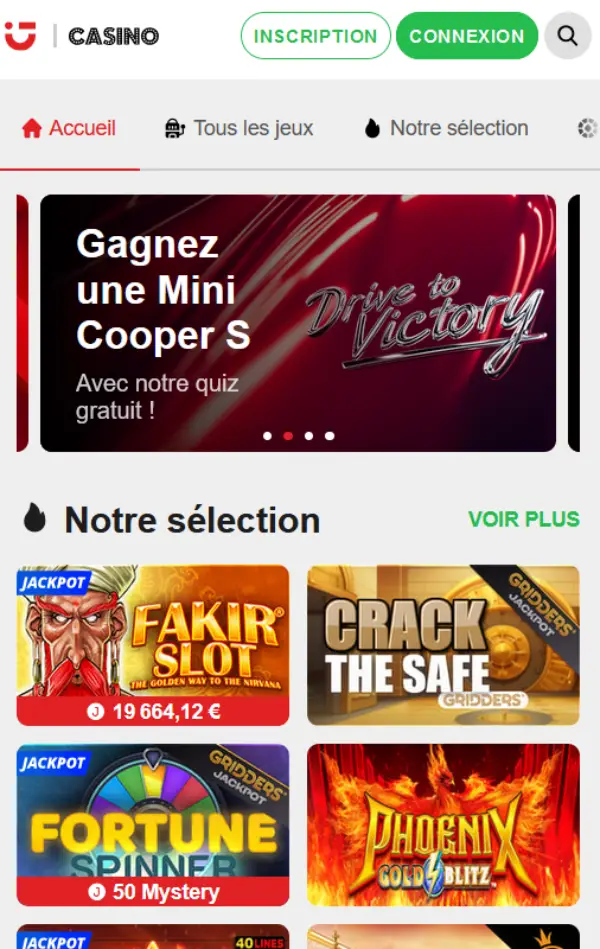Viewport: 600px width, 949px height.
Task: Open the Phoenix Gold Blitz game
Action: coord(443,824)
